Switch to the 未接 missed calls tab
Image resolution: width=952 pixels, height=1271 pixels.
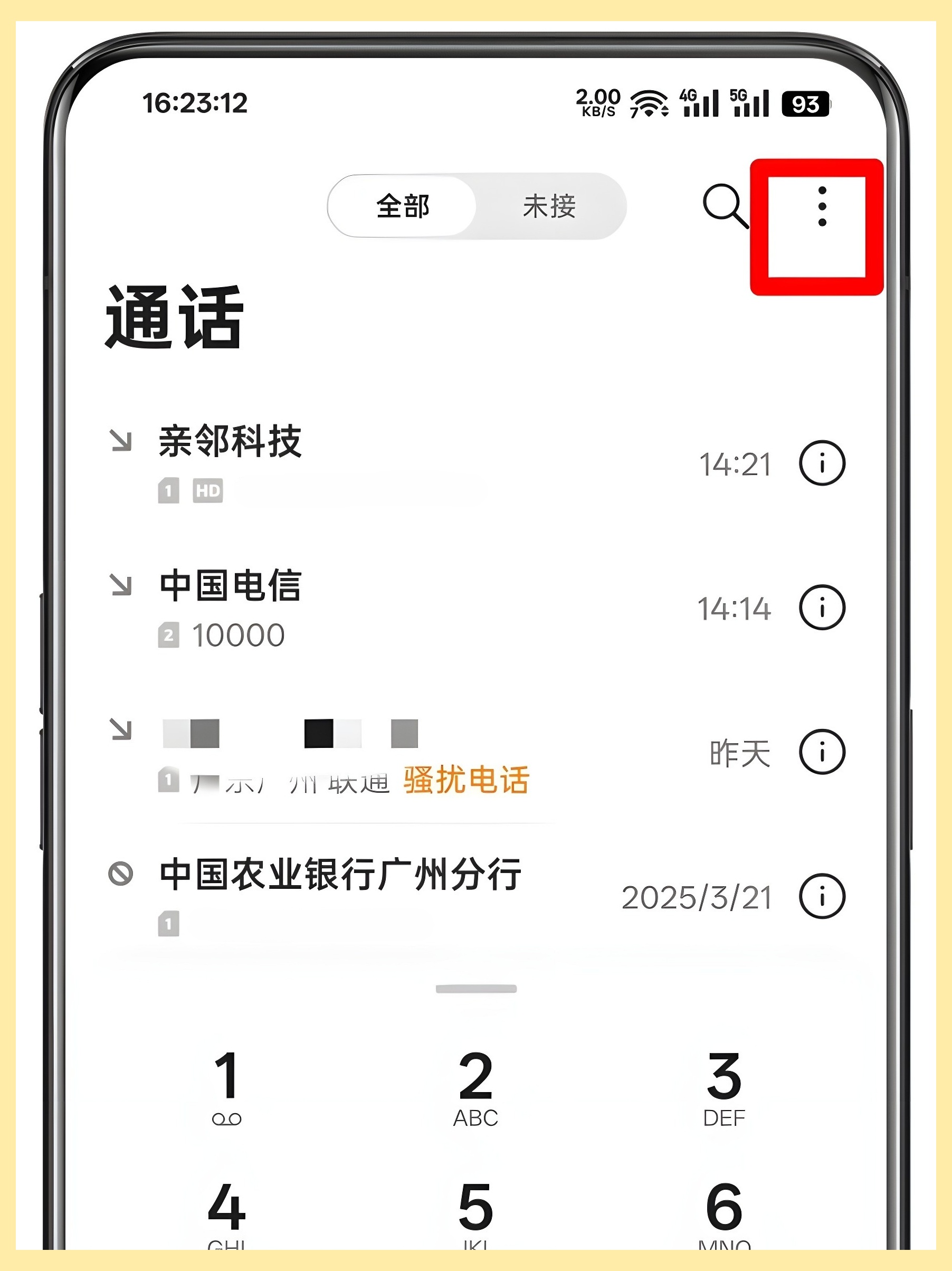549,206
